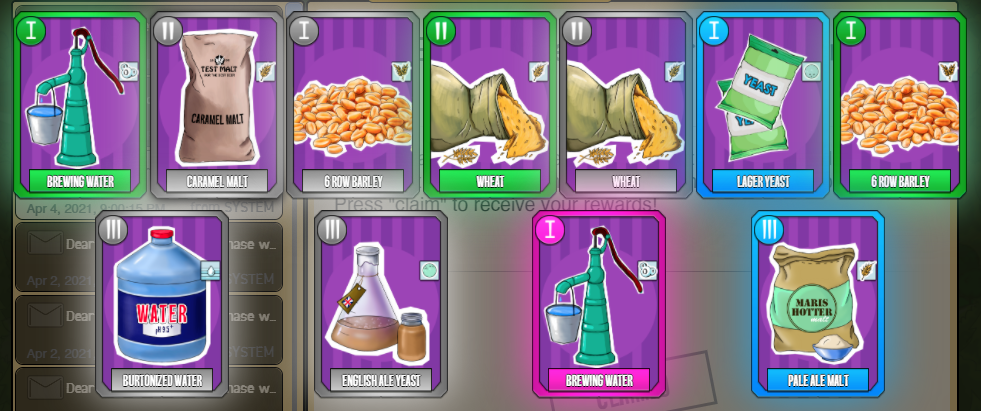Select the Lager Yeast card
Image resolution: width=981 pixels, height=411 pixels.
coord(762,105)
